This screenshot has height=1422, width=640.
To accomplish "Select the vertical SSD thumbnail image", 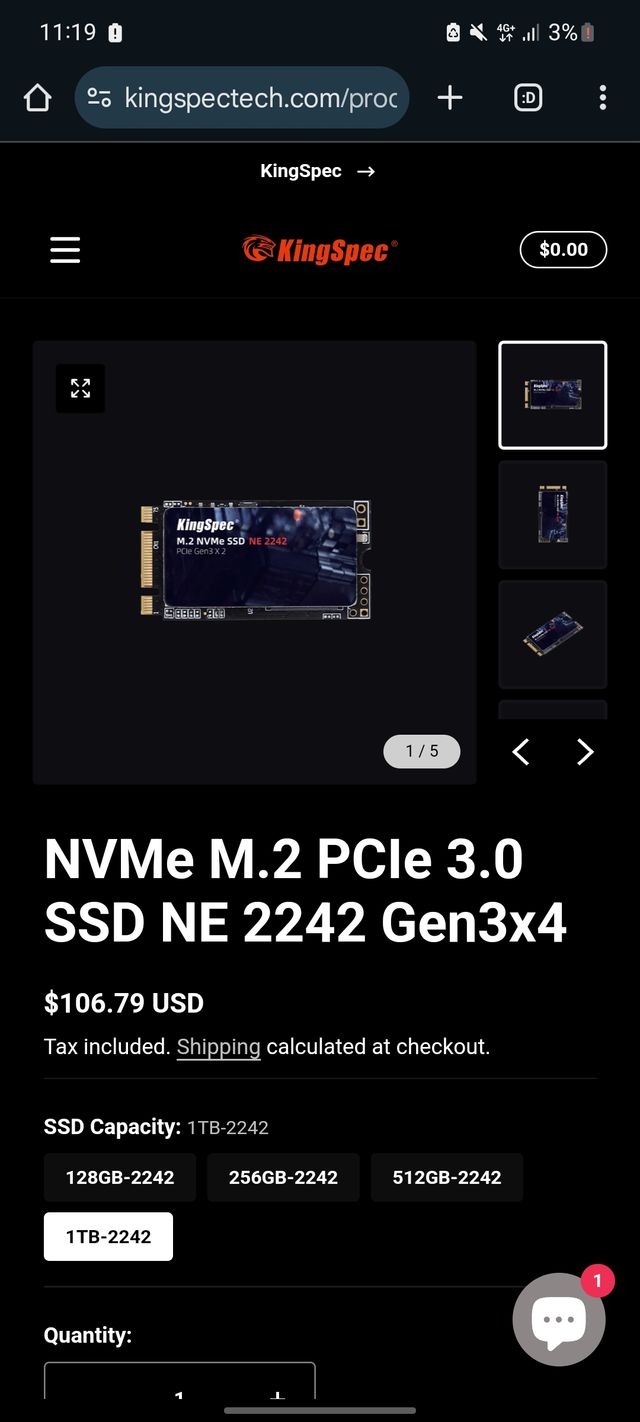I will 552,514.
